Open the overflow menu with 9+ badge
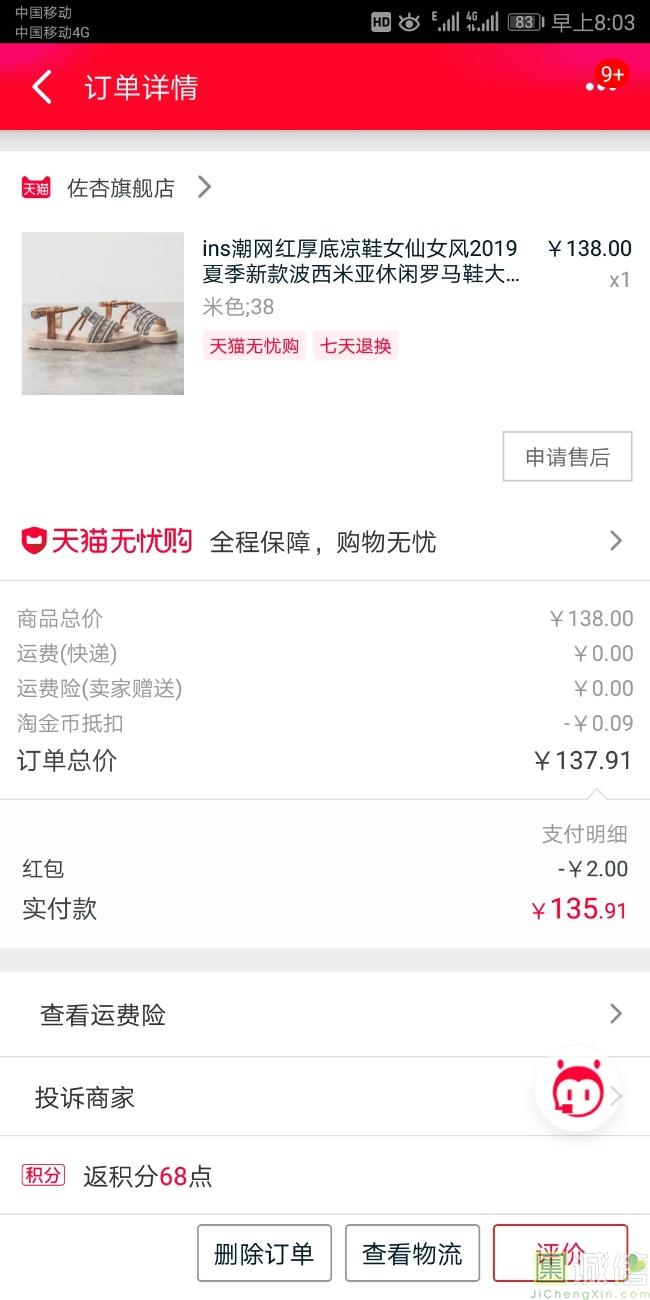650x1300 pixels. point(600,86)
